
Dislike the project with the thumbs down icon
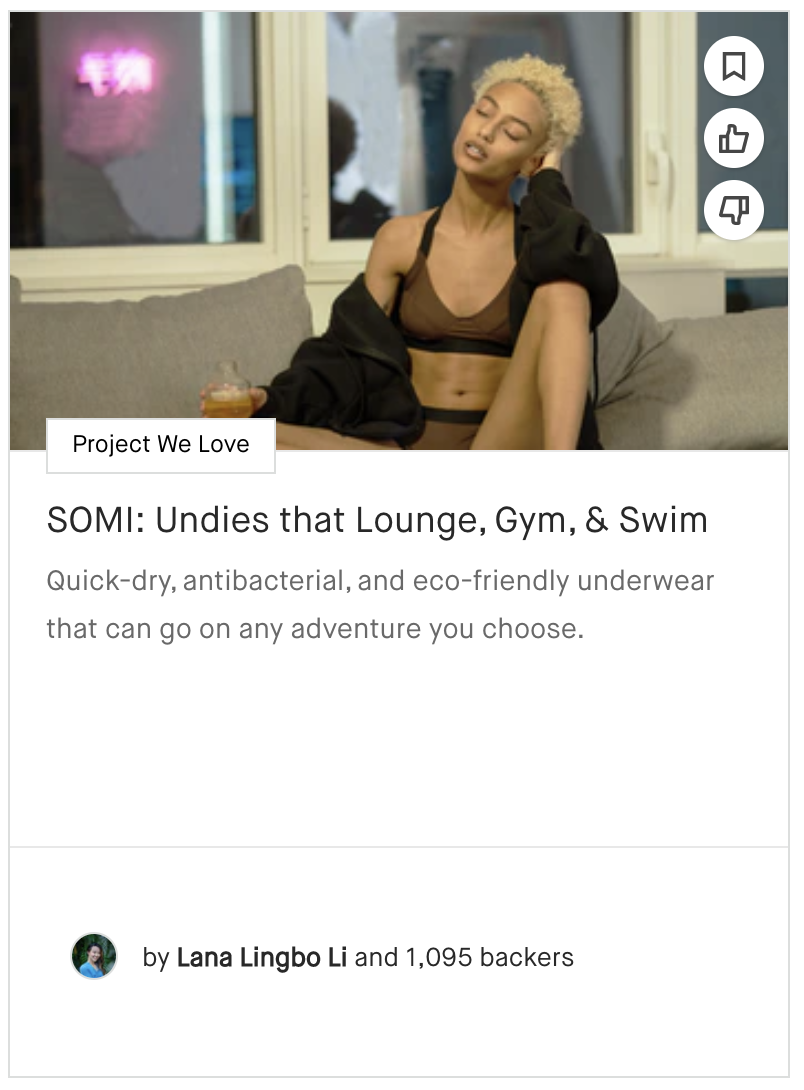pyautogui.click(x=733, y=210)
